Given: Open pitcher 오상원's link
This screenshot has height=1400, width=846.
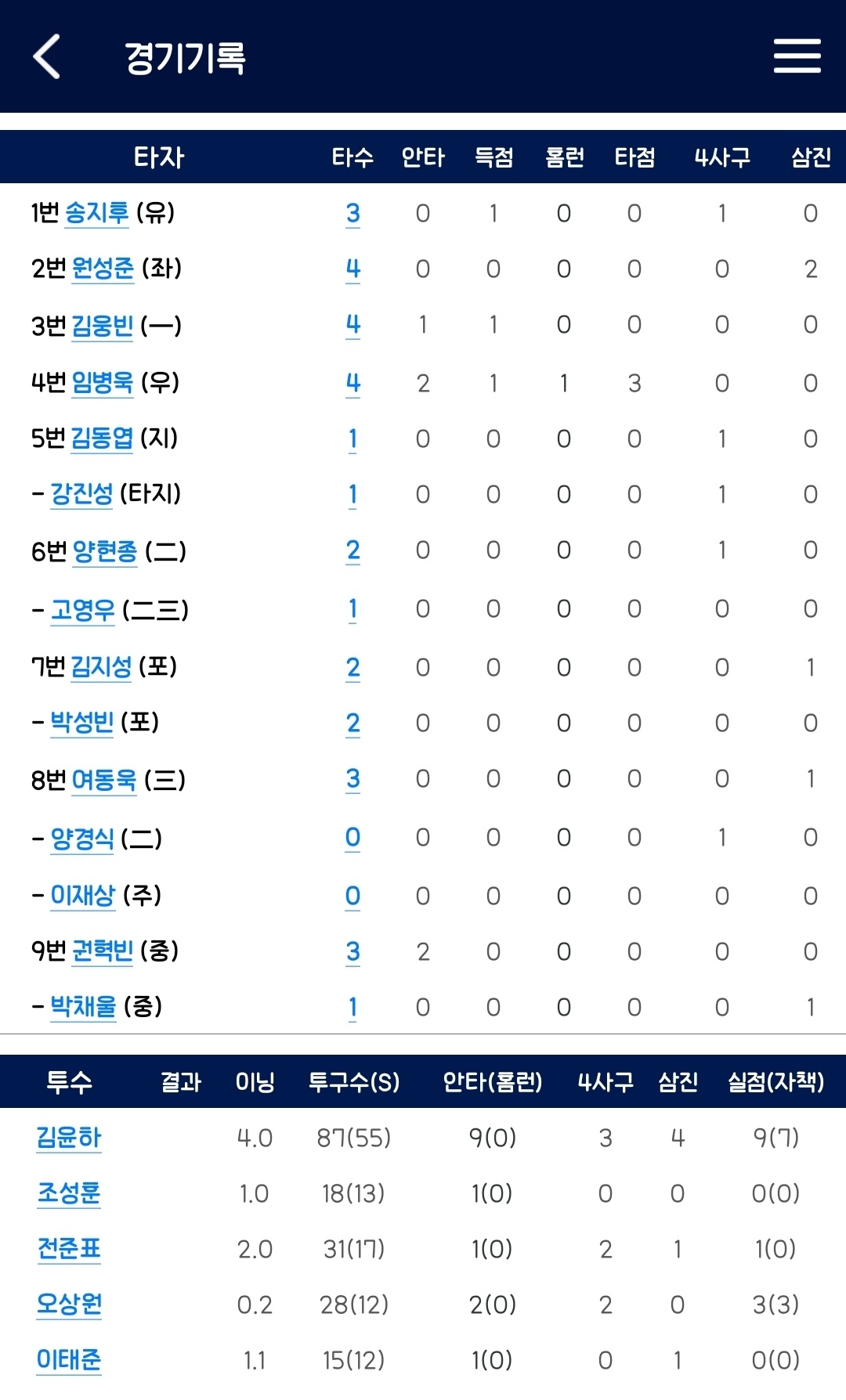Looking at the screenshot, I should click(69, 1304).
